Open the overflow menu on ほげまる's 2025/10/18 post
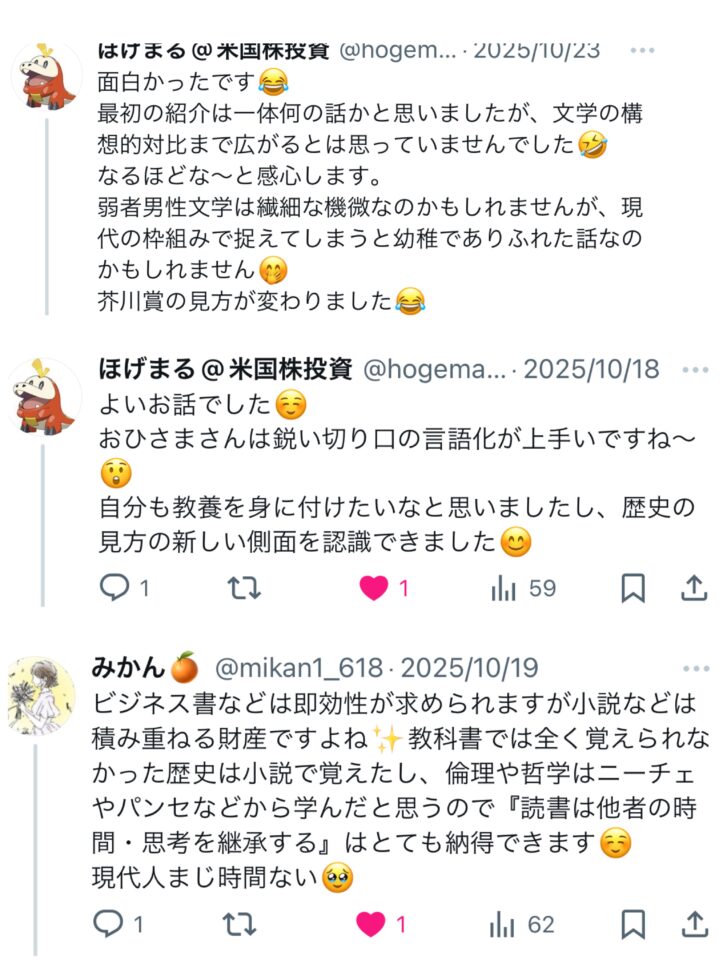This screenshot has height=964, width=723. click(694, 370)
